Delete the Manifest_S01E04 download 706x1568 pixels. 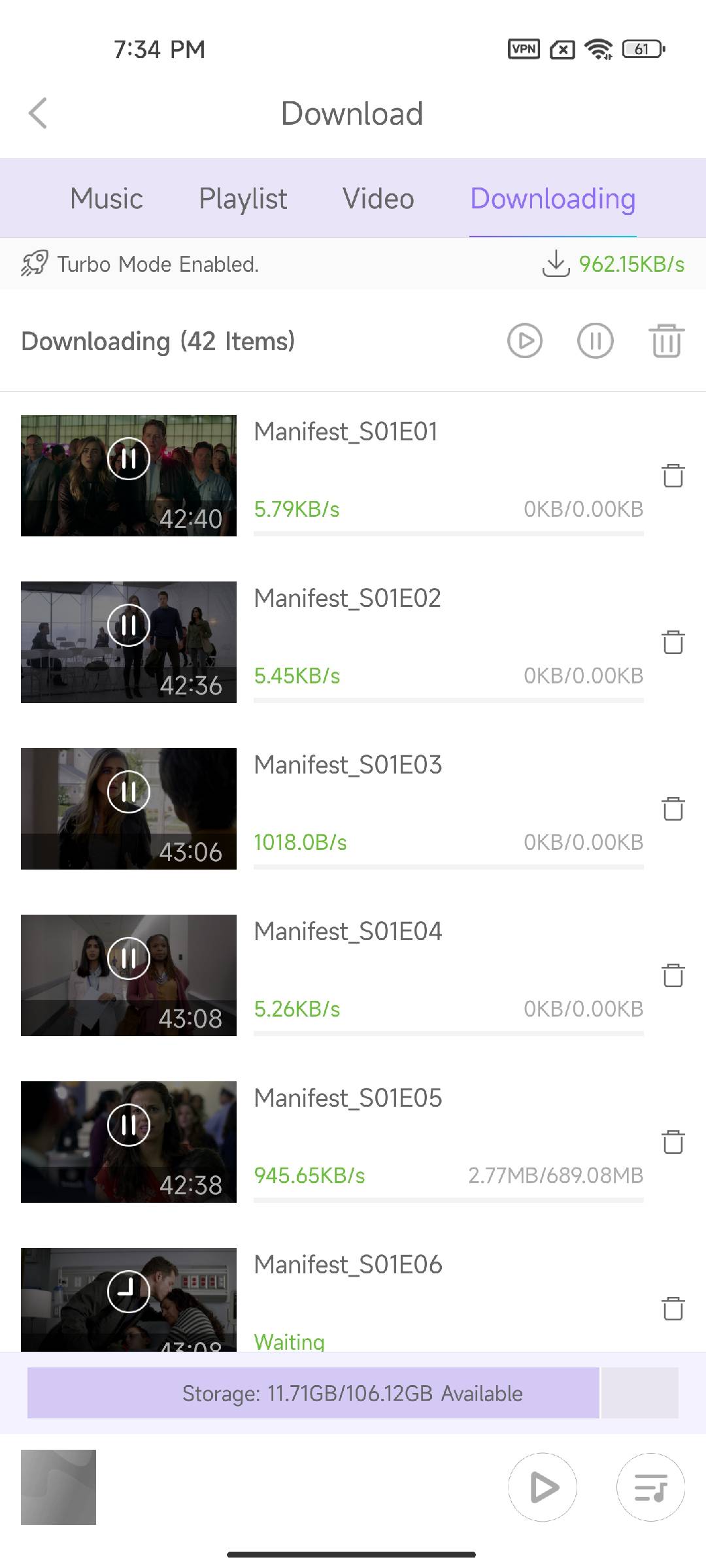673,975
